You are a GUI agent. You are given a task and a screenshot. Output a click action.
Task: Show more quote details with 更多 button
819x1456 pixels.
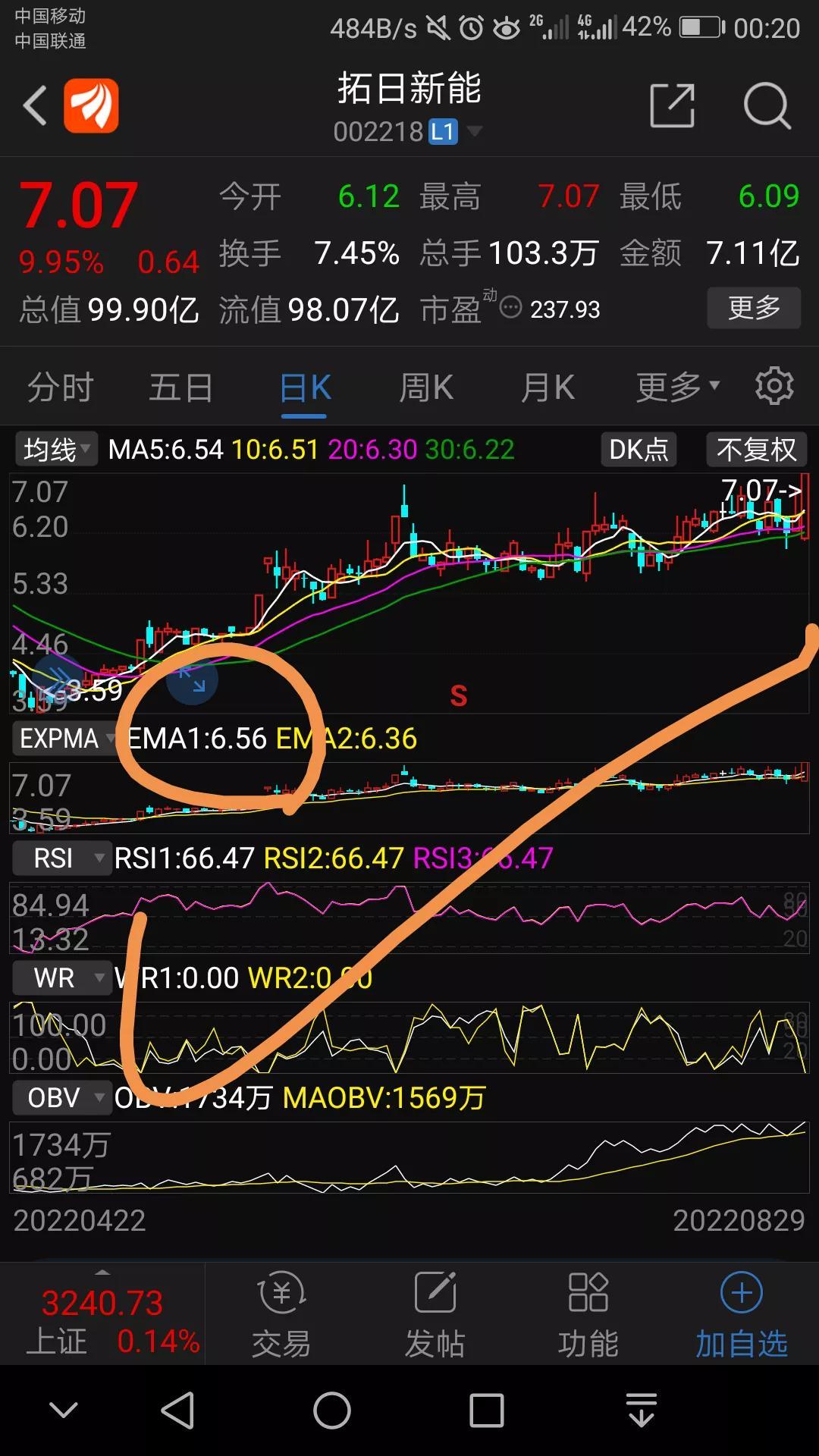tap(753, 308)
